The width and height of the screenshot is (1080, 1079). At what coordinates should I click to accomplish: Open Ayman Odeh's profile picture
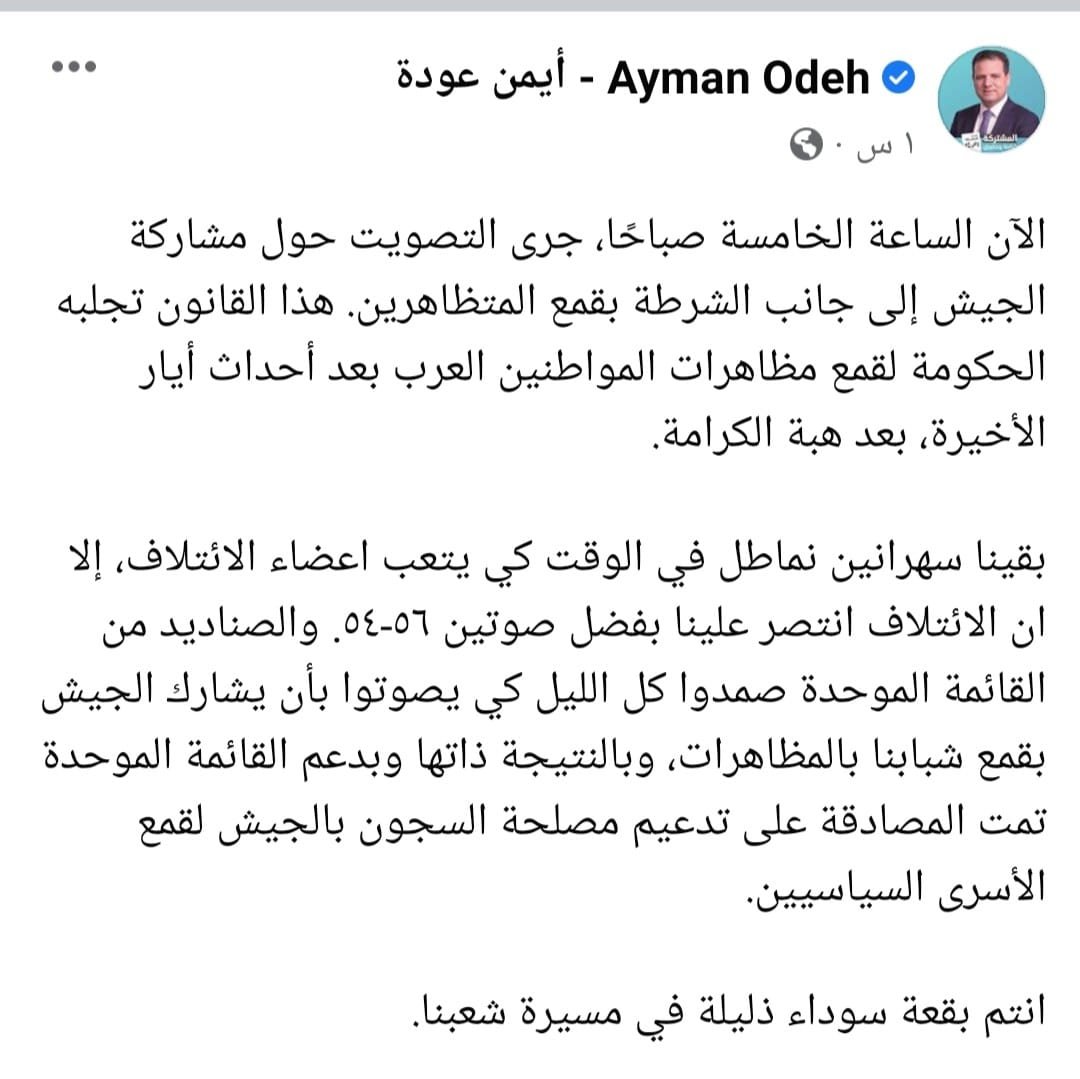click(991, 101)
